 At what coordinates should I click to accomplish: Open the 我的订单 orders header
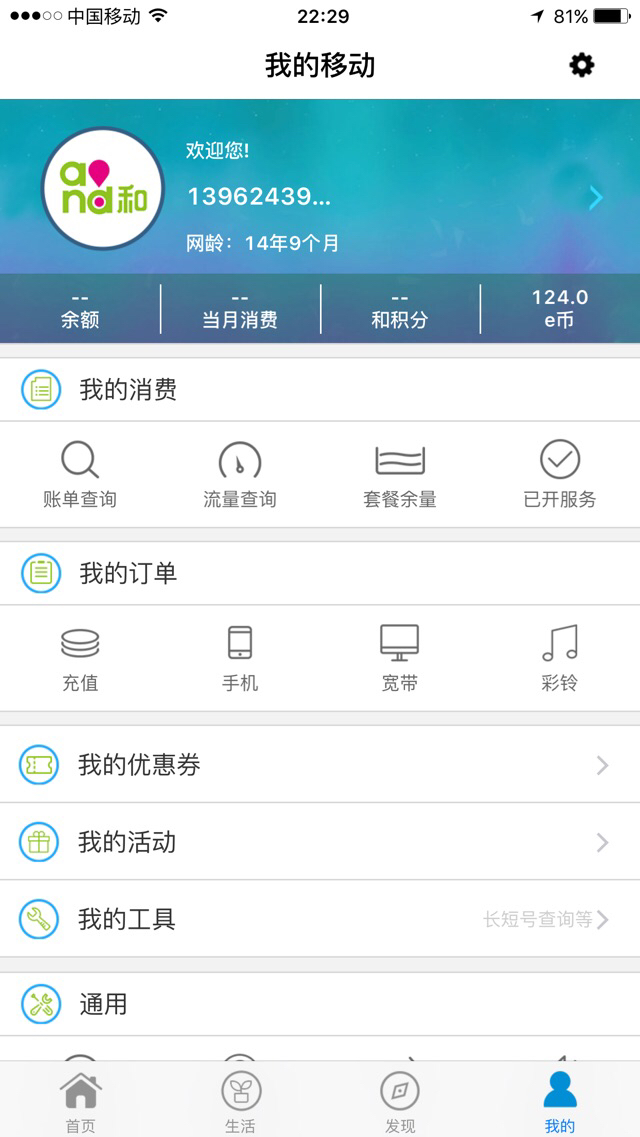point(320,574)
